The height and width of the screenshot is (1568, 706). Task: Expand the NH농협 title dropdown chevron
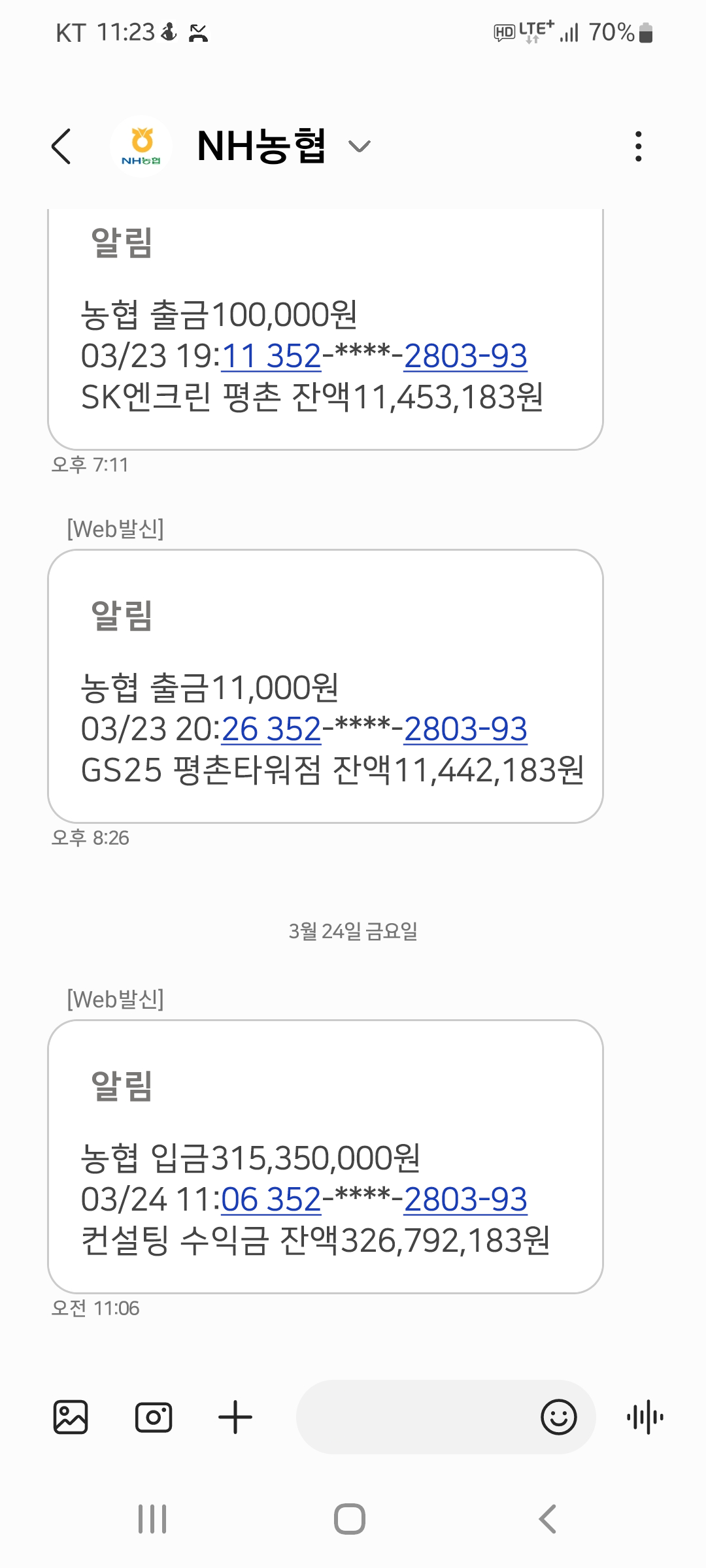[x=360, y=146]
